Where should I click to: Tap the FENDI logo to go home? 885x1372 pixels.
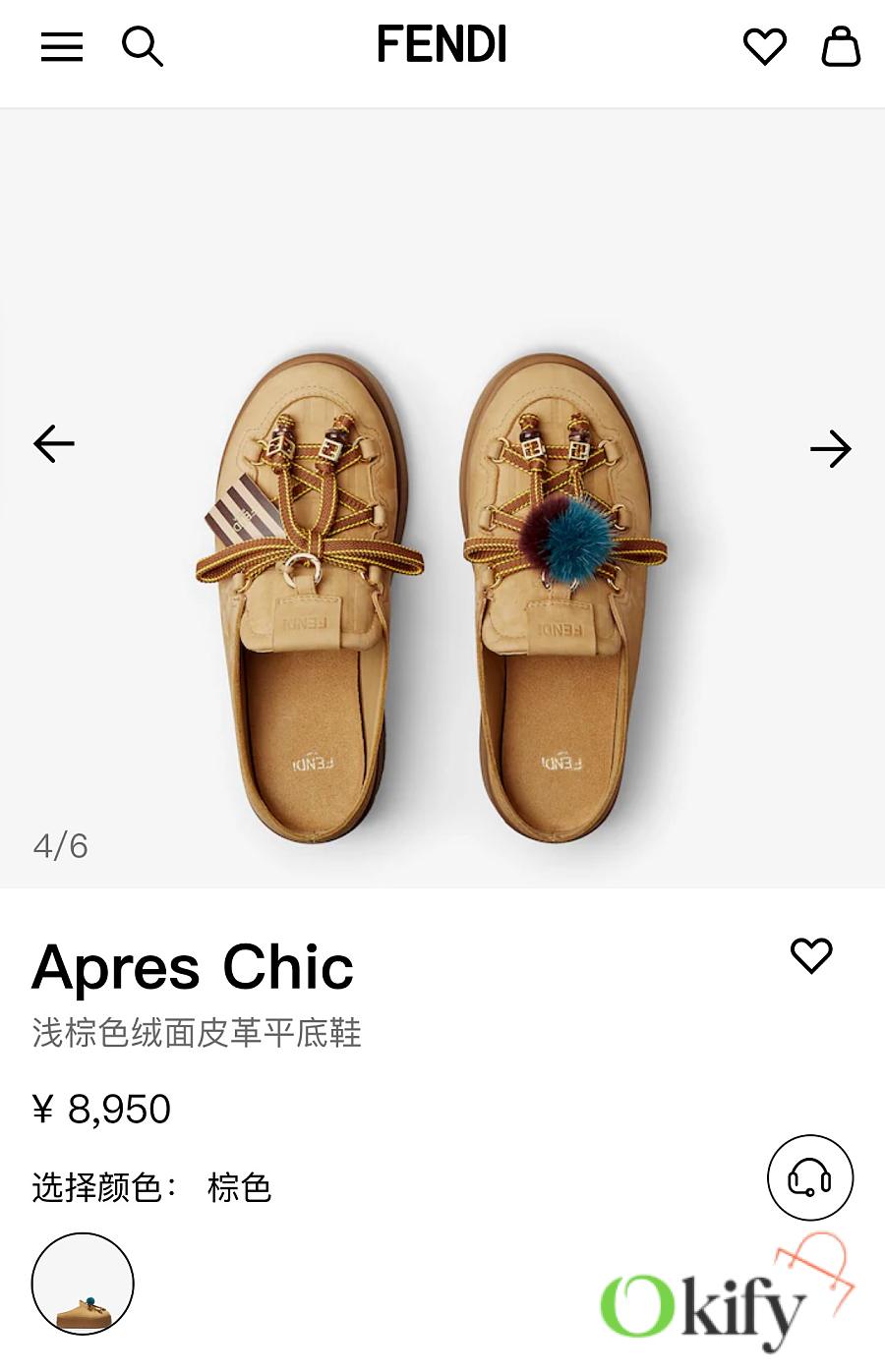[442, 45]
